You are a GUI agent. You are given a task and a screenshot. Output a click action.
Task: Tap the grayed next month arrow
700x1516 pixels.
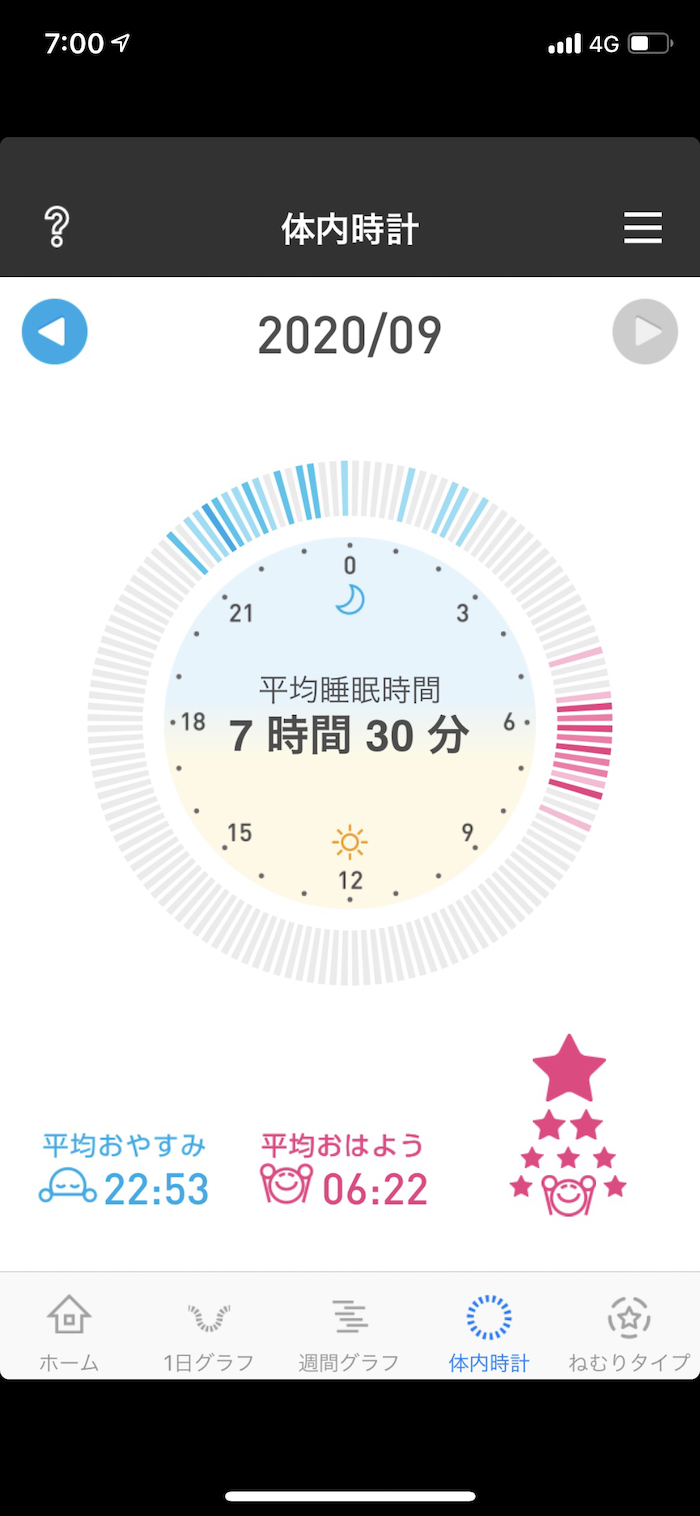point(645,331)
